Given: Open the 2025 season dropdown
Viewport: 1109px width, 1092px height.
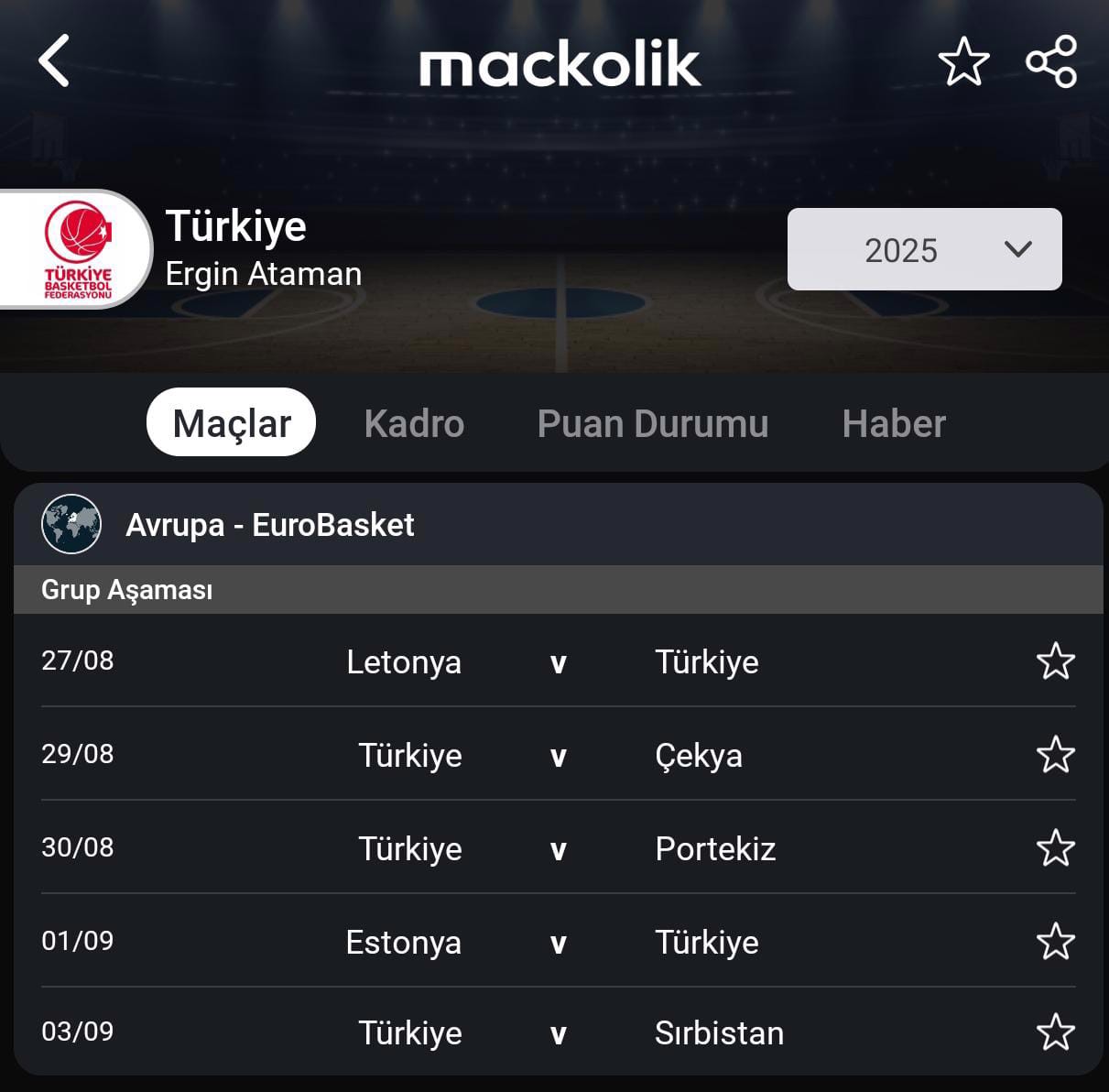Looking at the screenshot, I should pos(924,249).
